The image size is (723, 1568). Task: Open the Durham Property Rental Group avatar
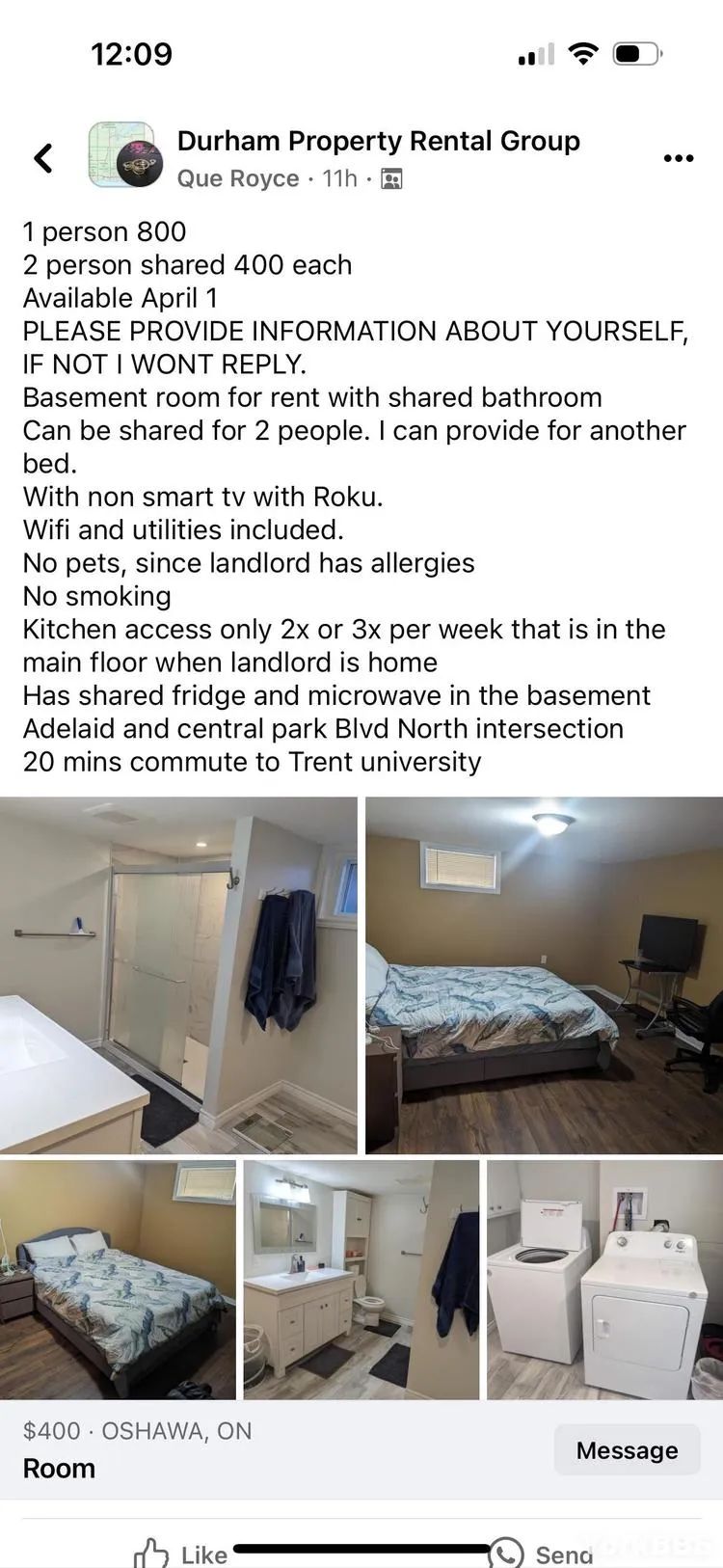coord(122,155)
